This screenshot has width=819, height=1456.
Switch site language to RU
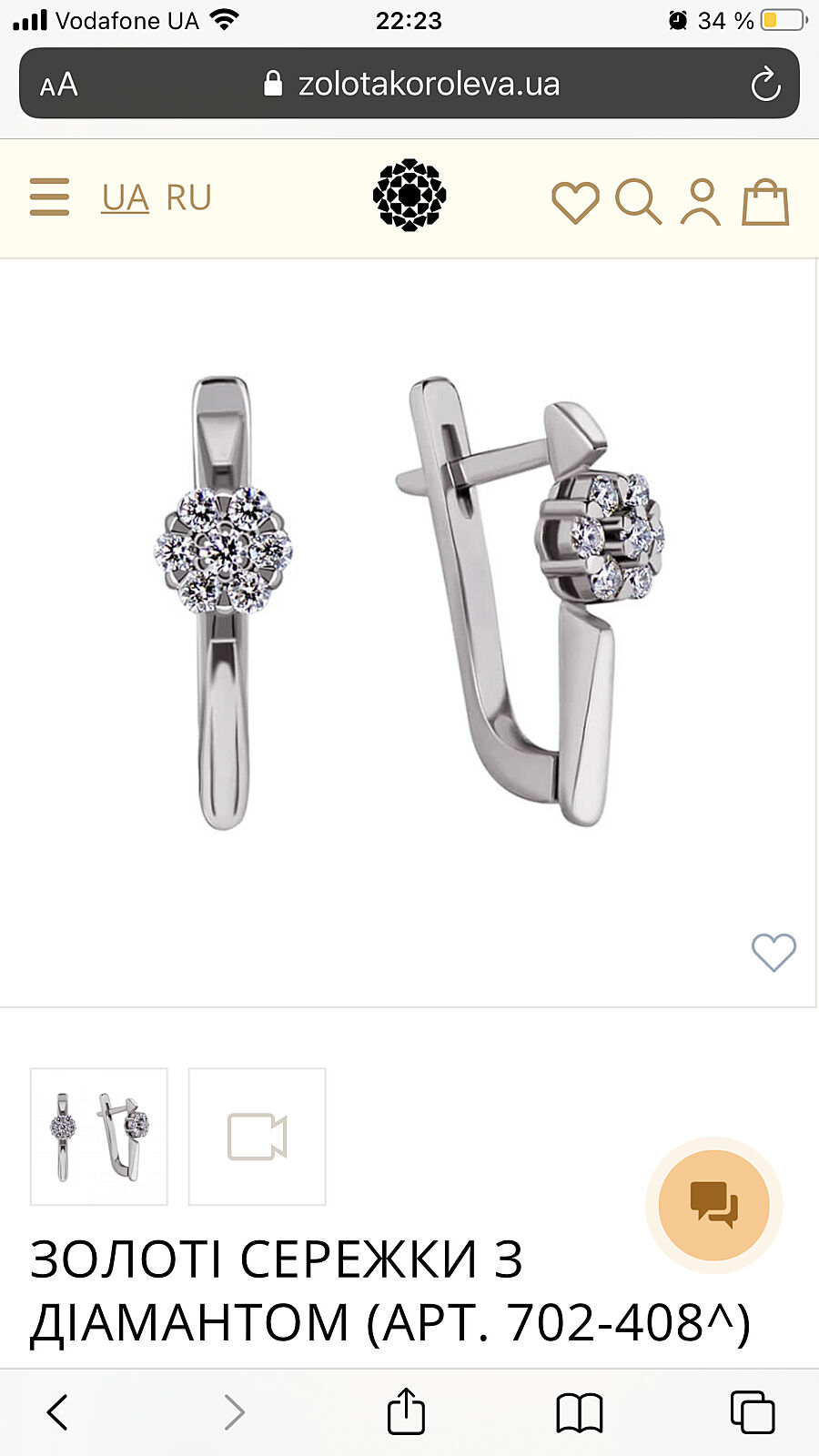(188, 197)
